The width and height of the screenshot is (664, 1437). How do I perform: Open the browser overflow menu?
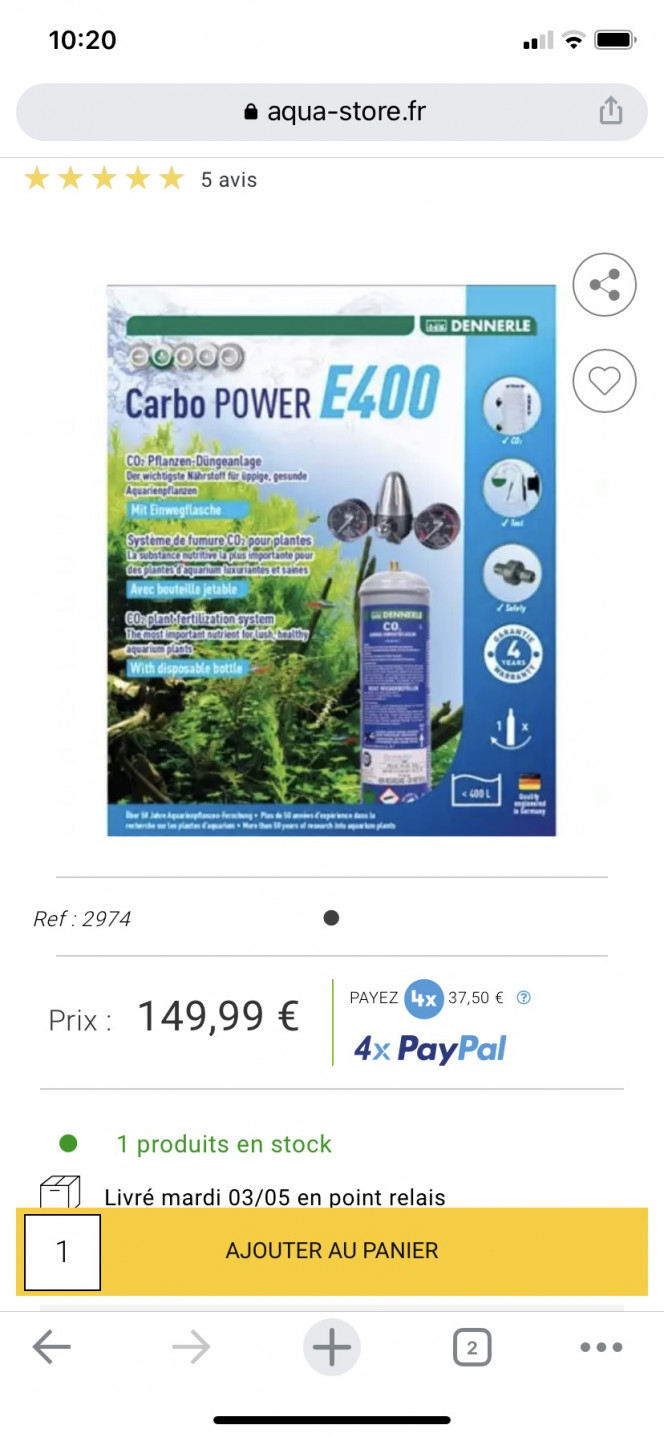601,1347
